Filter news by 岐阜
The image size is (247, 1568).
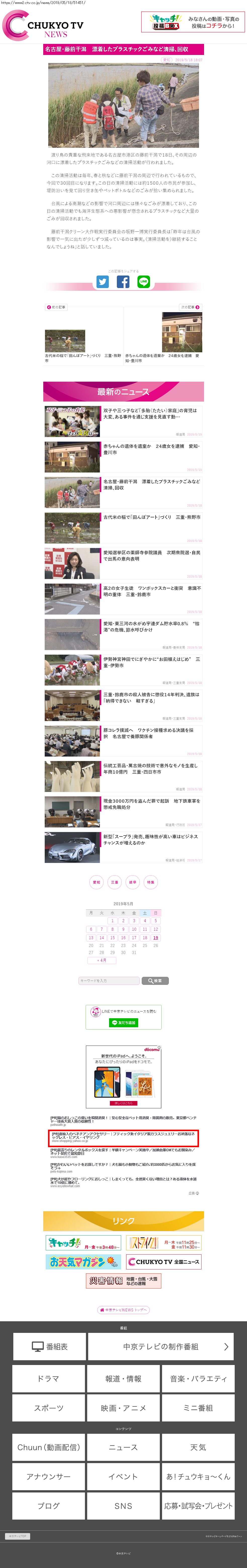(x=132, y=882)
